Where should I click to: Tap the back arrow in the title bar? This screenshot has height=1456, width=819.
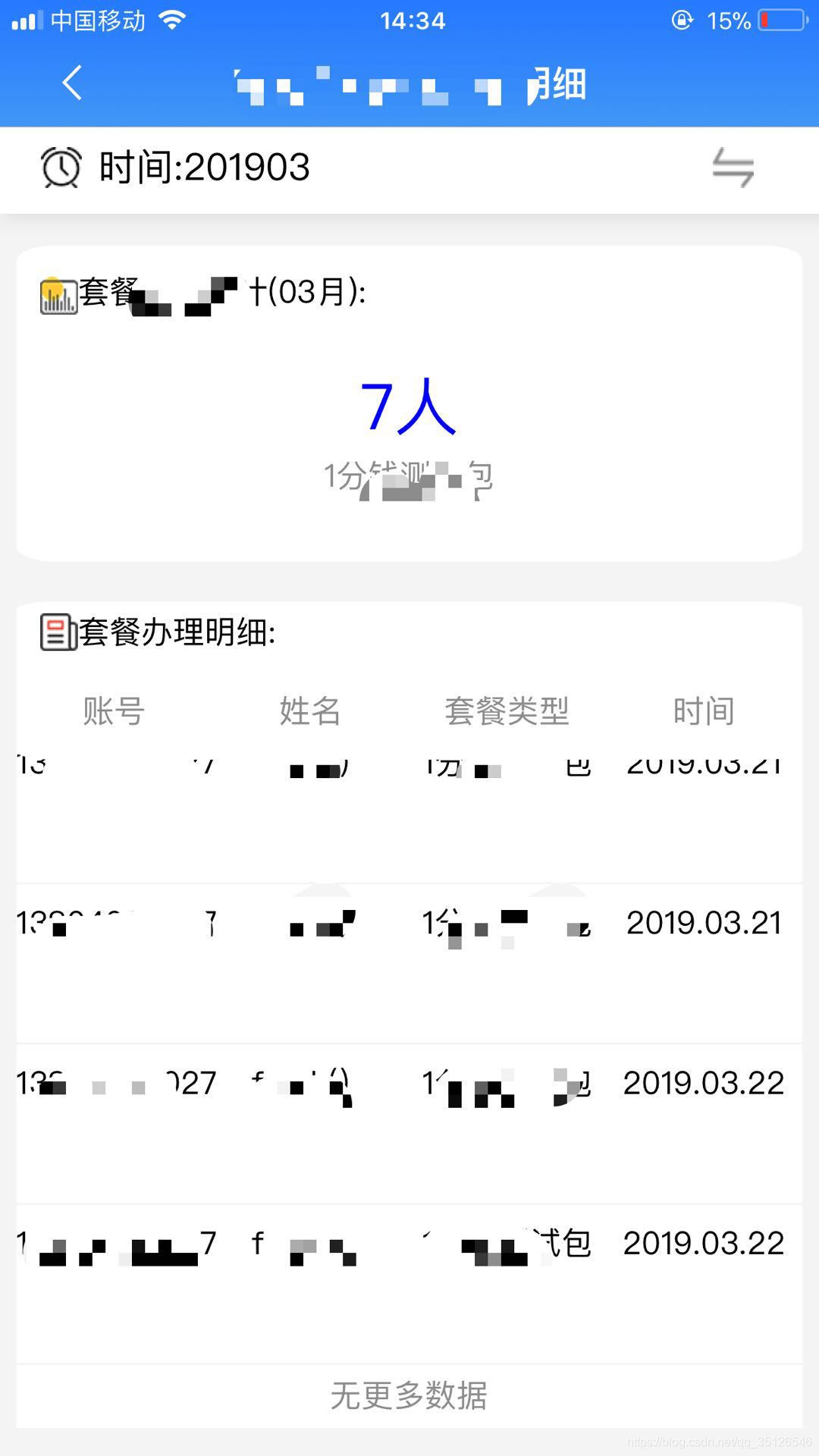[x=72, y=83]
